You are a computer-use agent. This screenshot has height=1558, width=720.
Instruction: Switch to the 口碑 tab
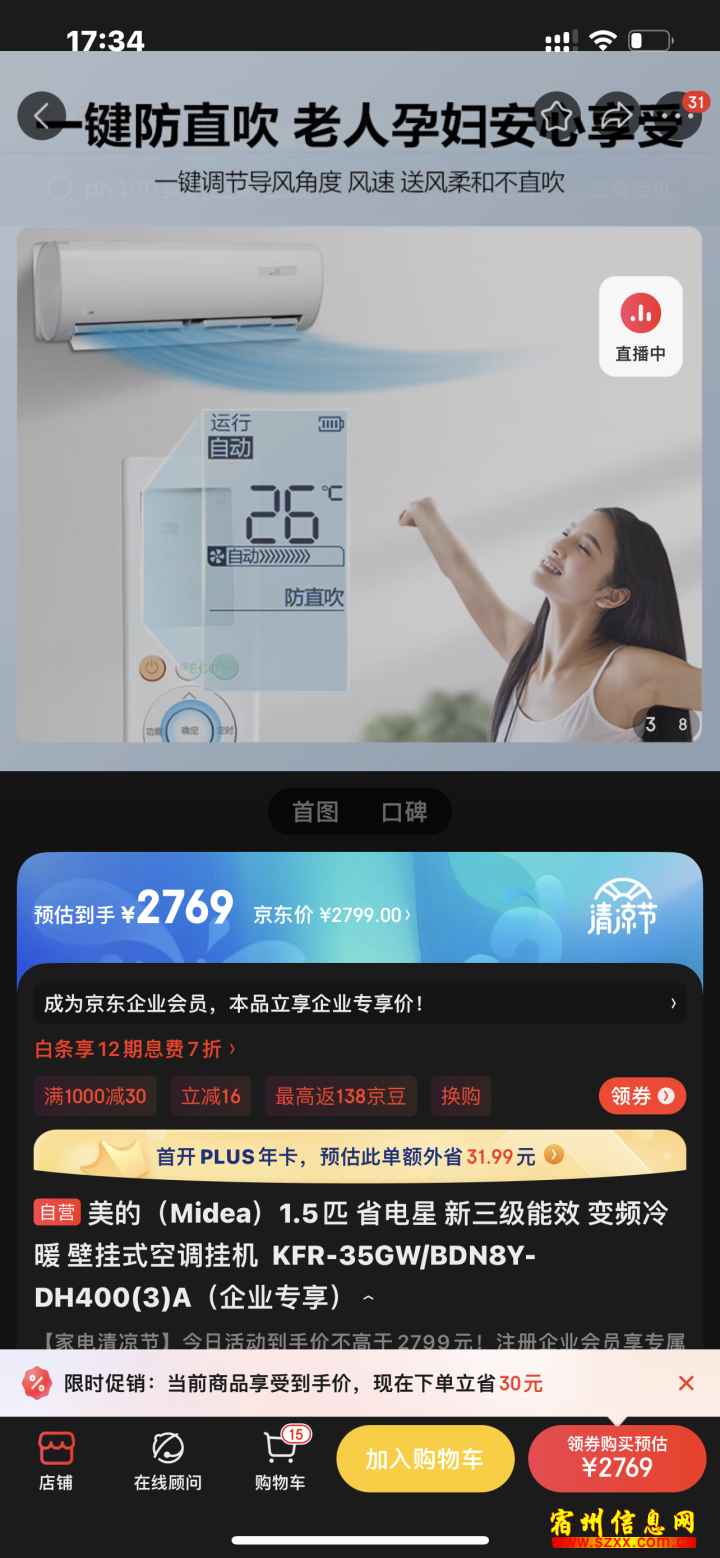coord(404,812)
